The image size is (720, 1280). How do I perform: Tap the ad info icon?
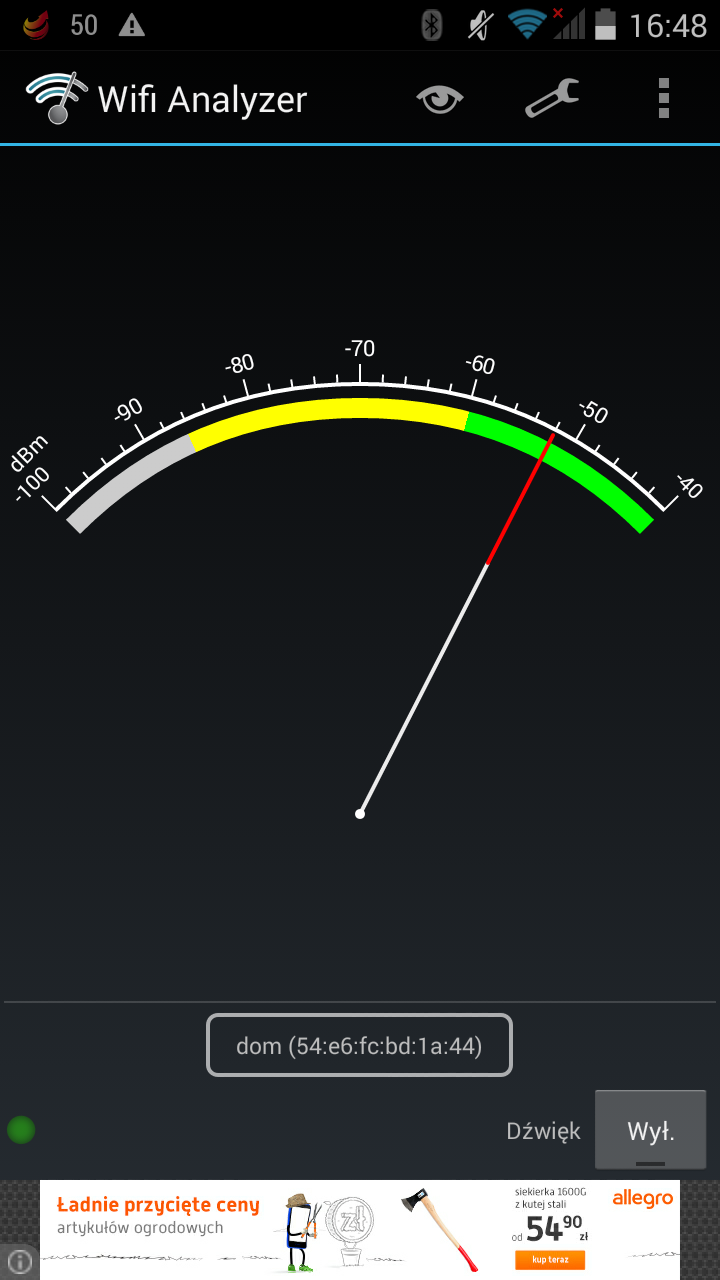tap(19, 1260)
